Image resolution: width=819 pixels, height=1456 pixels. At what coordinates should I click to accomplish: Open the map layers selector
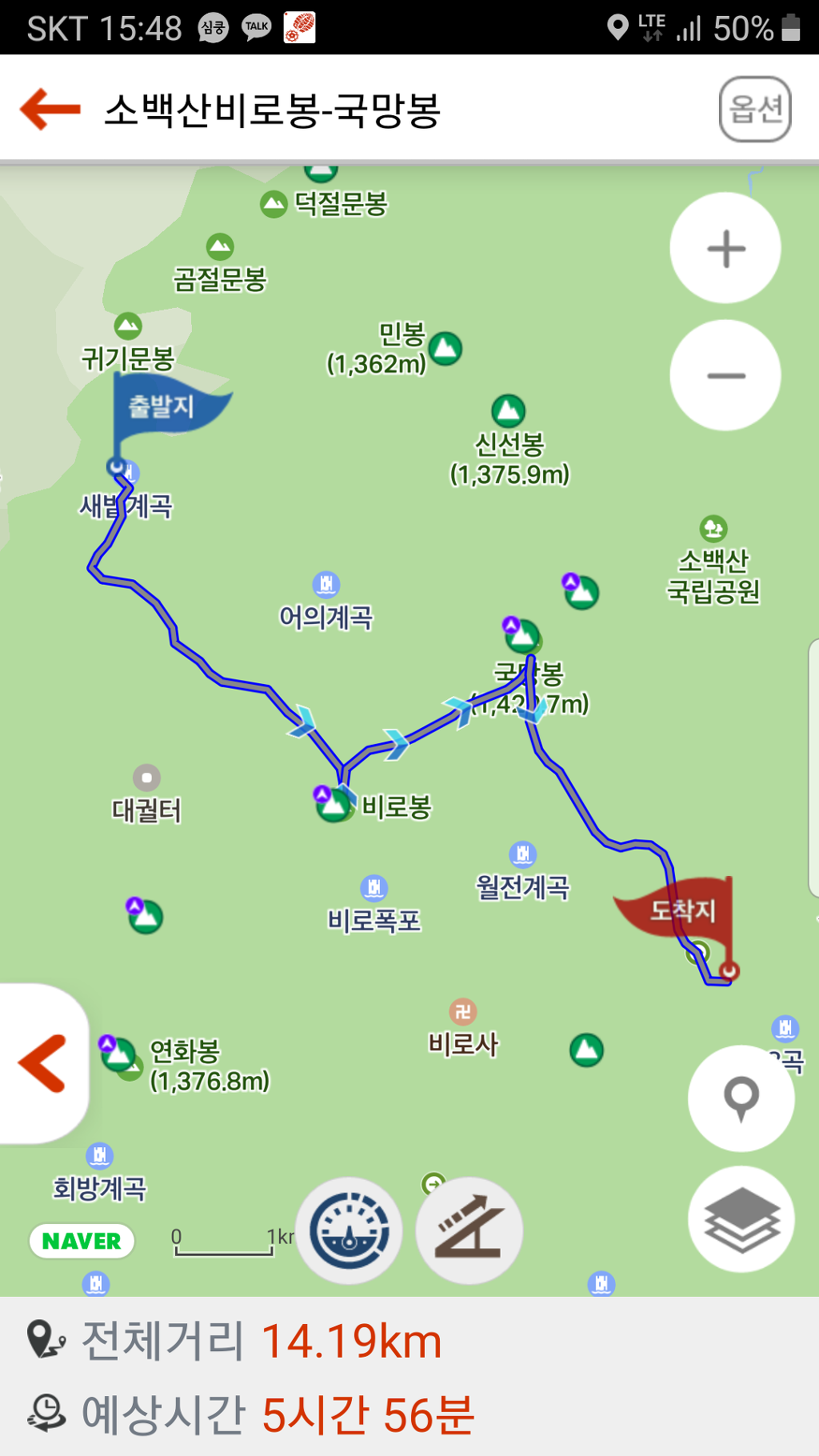(741, 1219)
